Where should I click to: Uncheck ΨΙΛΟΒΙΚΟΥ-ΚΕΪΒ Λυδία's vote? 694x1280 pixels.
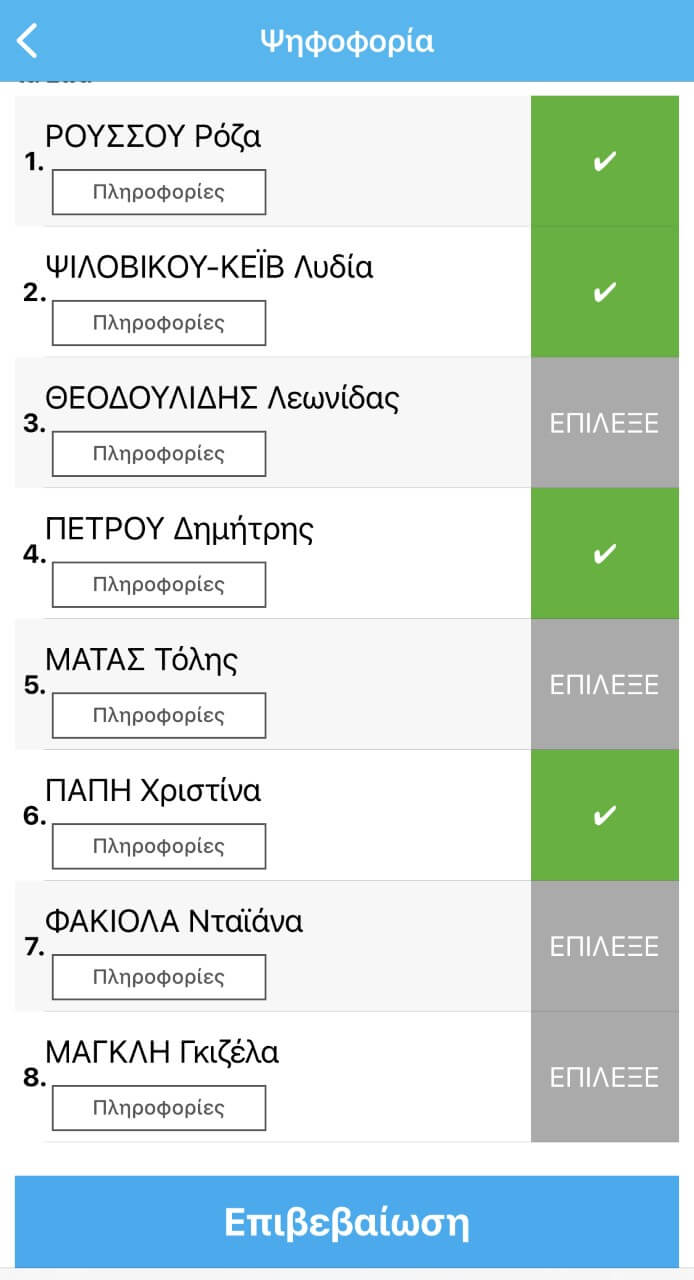click(x=604, y=293)
